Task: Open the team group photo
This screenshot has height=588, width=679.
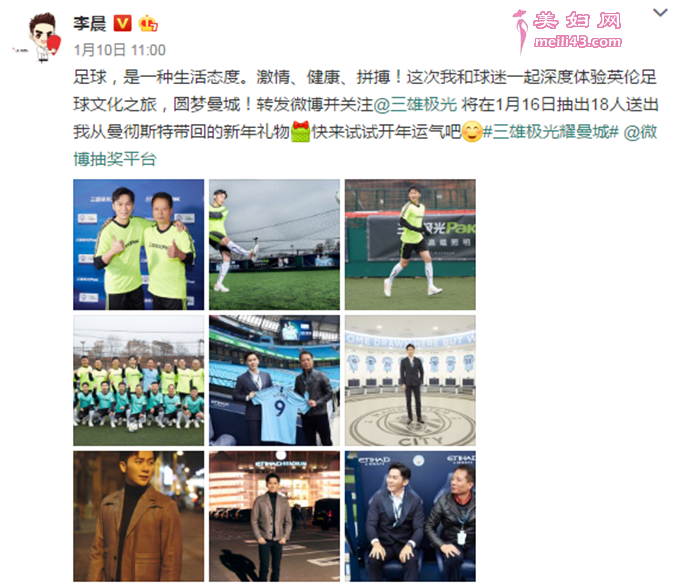Action: 138,380
